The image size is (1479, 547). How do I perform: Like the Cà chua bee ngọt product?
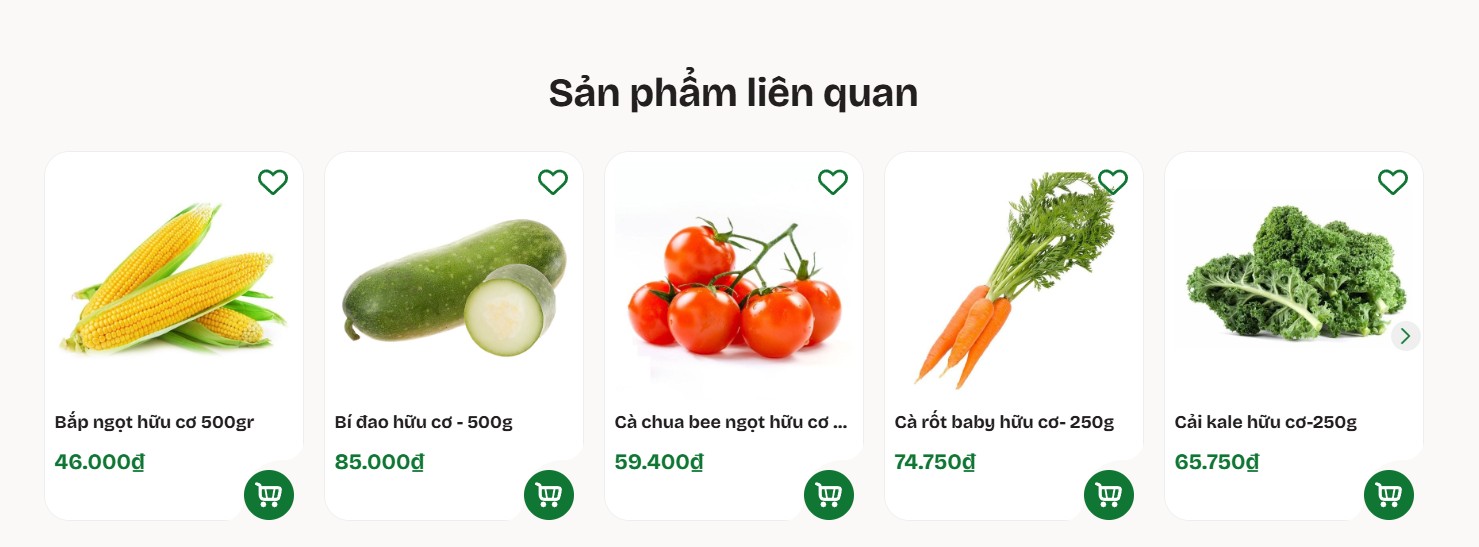tap(833, 182)
